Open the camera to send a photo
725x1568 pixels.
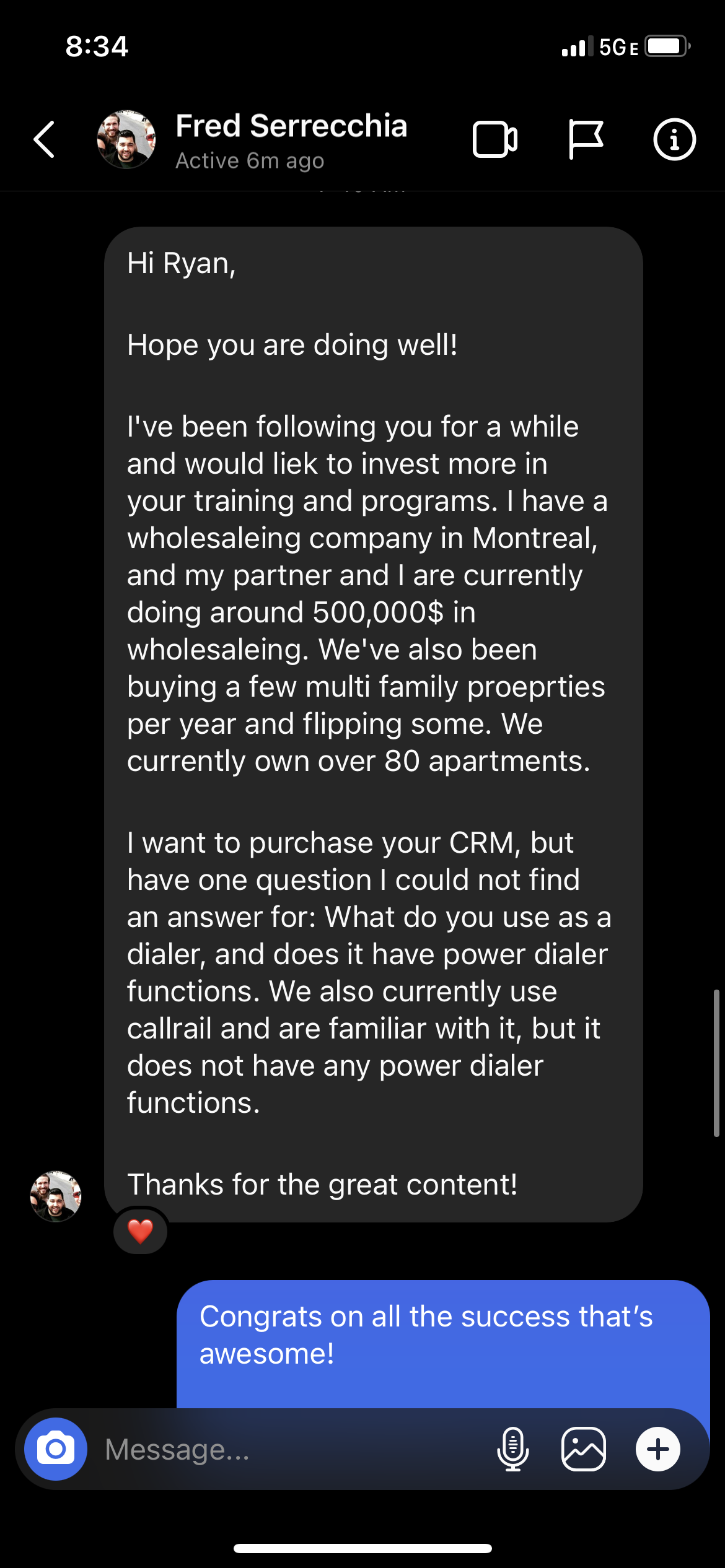coord(56,1449)
